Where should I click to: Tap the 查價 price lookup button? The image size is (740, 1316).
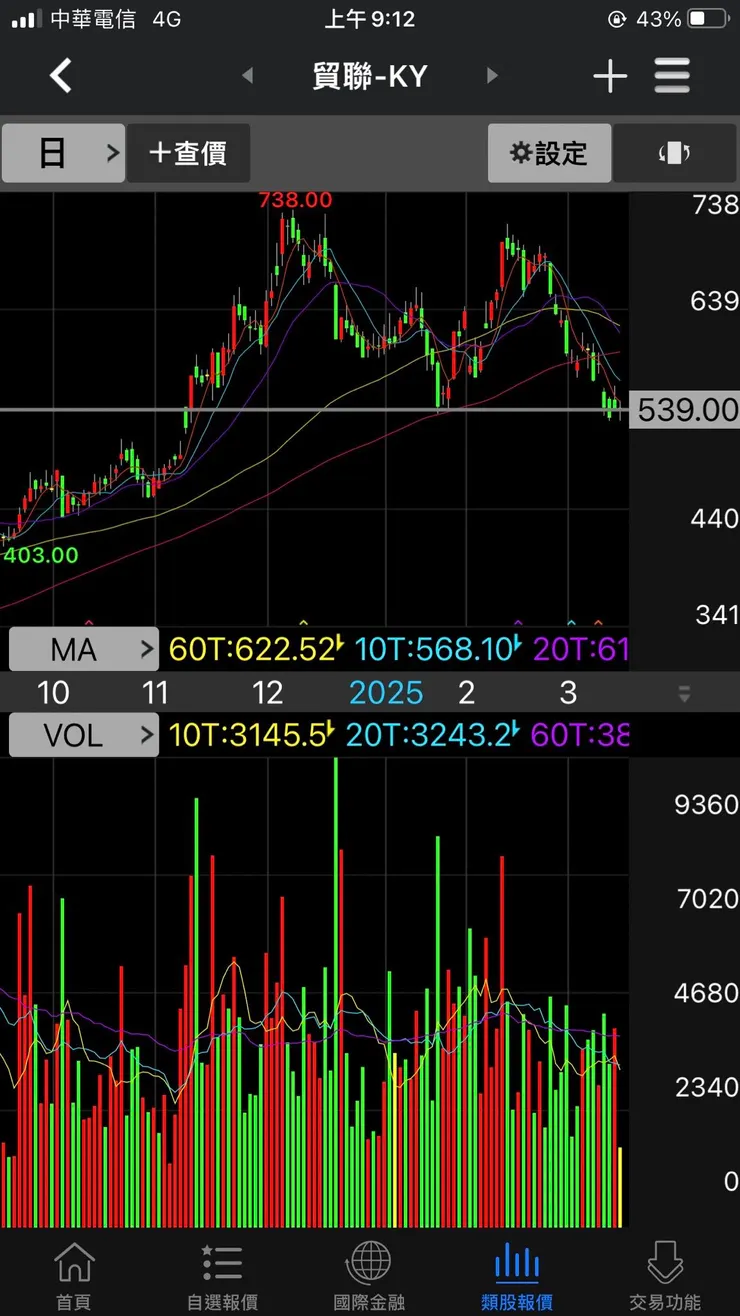click(x=188, y=153)
